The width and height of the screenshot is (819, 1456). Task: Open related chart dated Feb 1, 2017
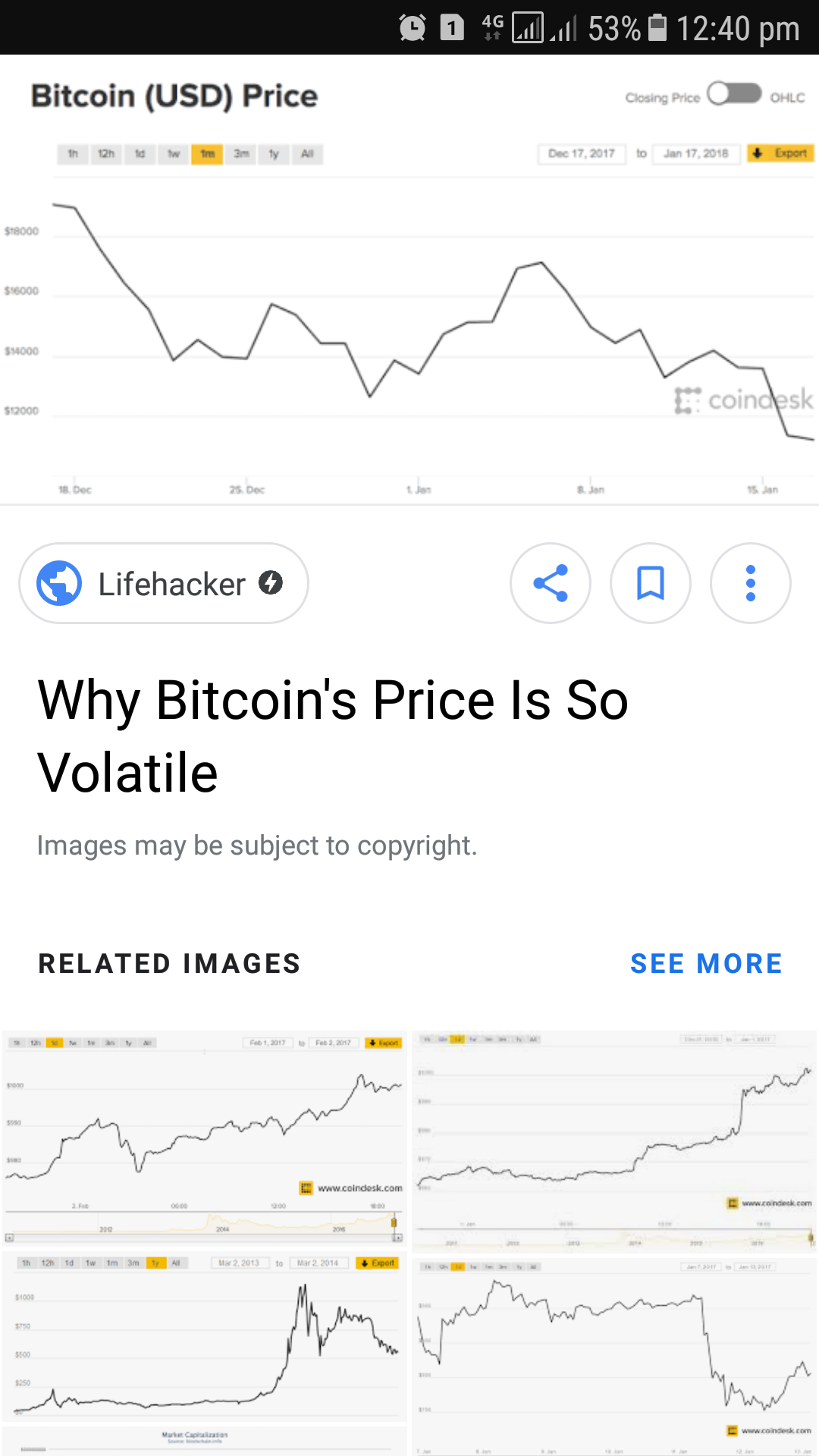pos(205,1136)
